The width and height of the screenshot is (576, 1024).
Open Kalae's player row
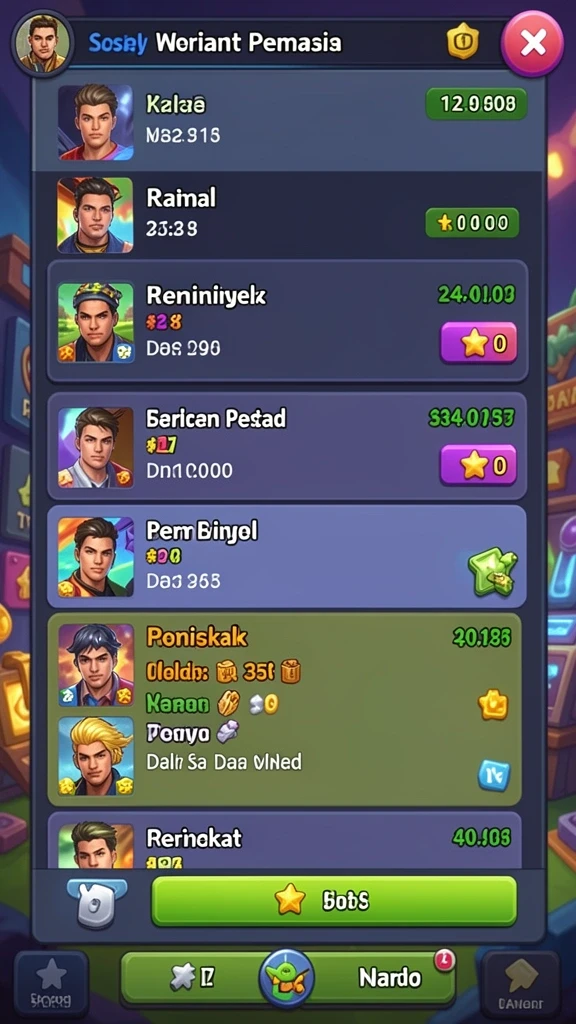pos(289,122)
